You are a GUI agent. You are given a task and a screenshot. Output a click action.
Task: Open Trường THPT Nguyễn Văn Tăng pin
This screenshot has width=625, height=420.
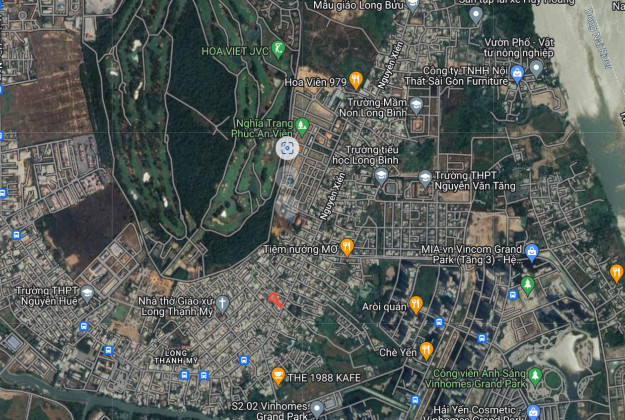point(425,178)
